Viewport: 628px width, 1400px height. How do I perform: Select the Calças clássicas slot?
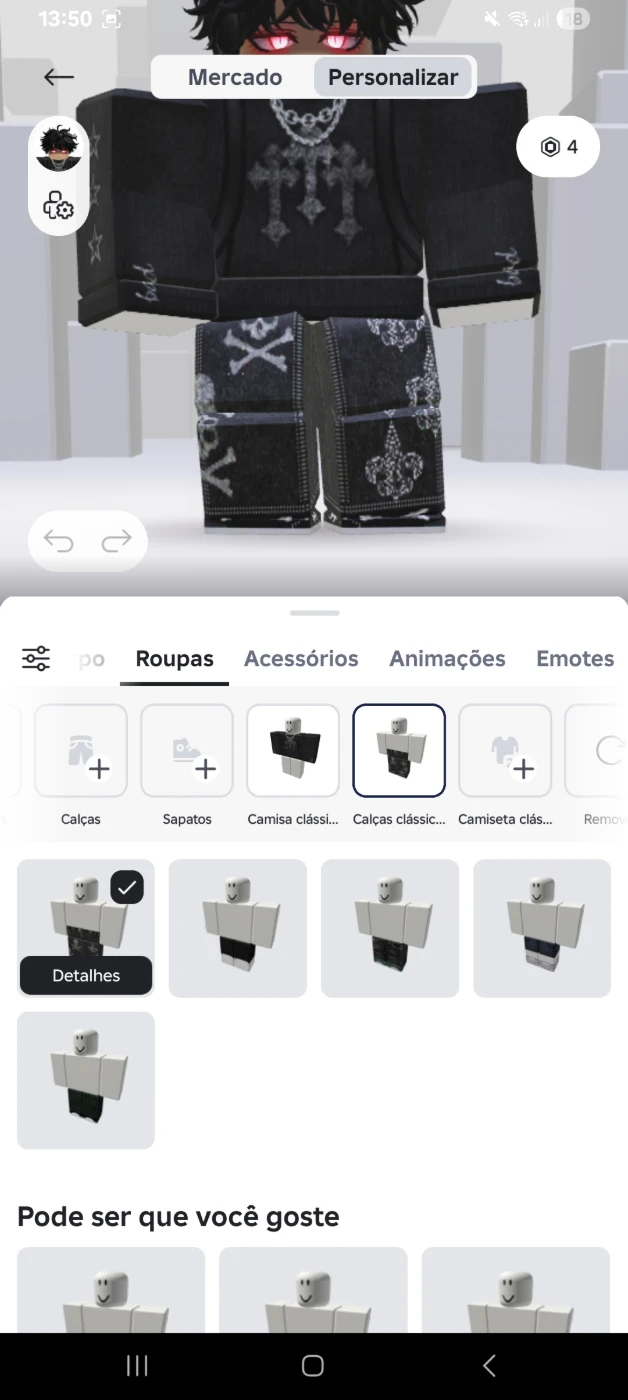click(399, 751)
